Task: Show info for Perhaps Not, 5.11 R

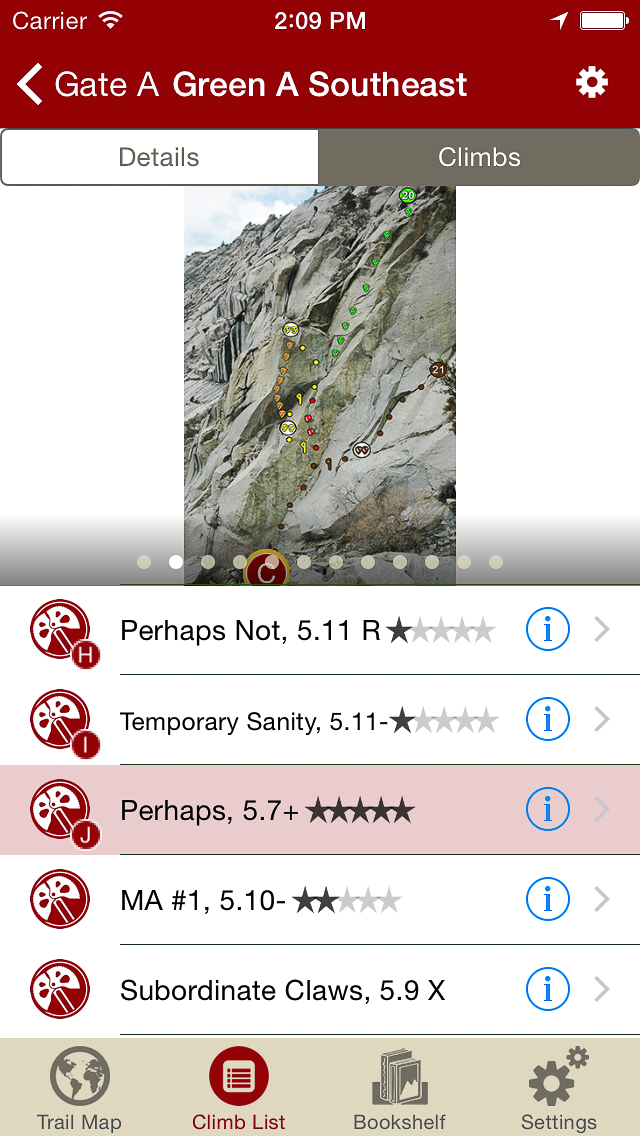Action: (x=547, y=629)
